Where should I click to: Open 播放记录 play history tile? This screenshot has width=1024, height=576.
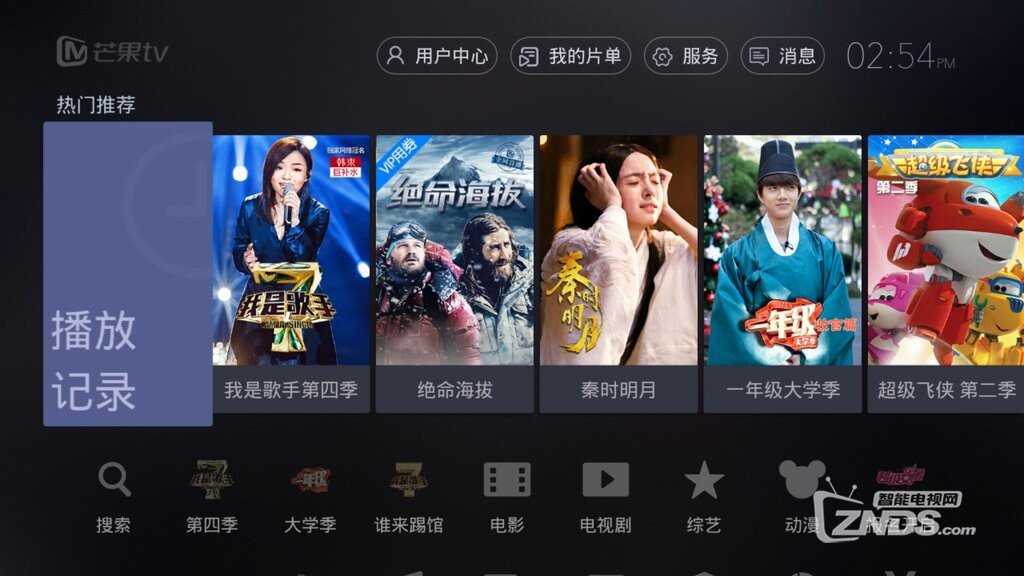pos(128,274)
